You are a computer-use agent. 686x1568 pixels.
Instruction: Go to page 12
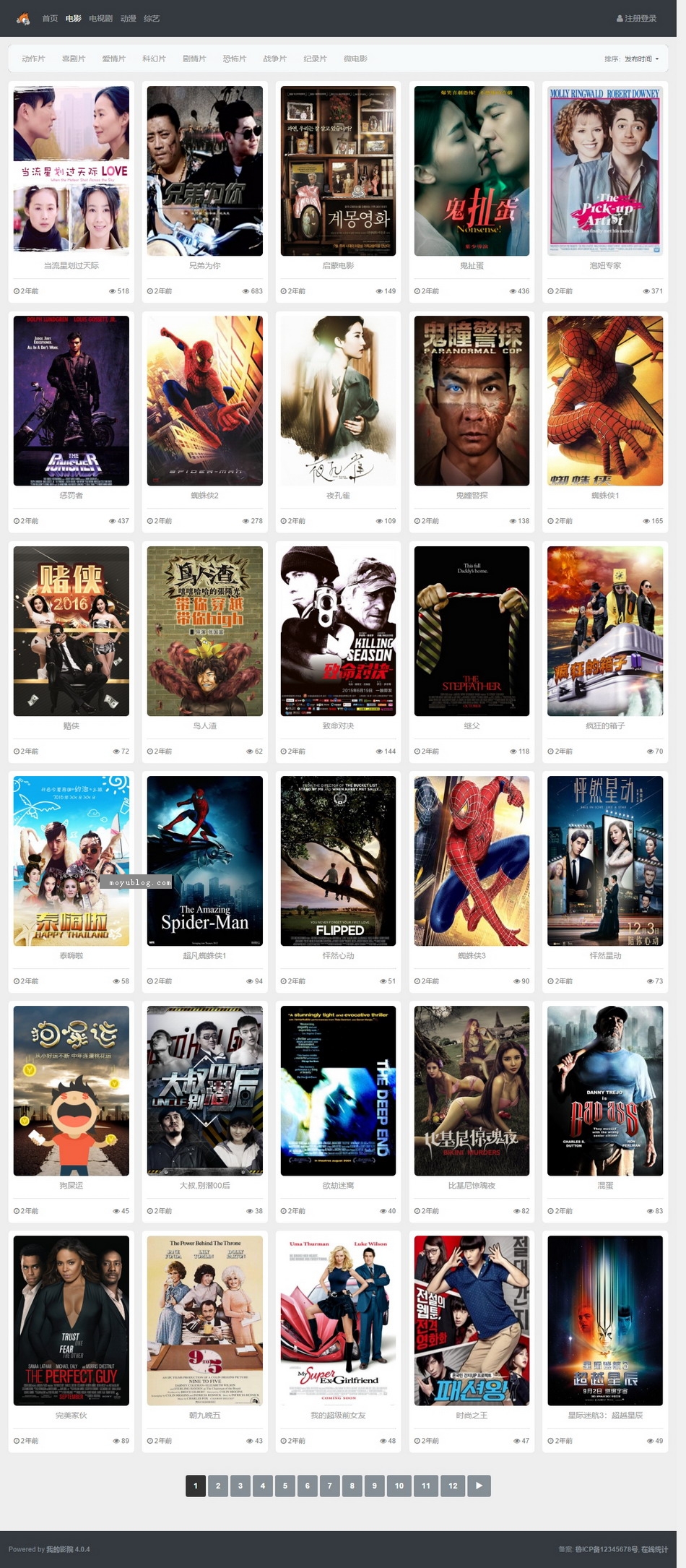[453, 1486]
